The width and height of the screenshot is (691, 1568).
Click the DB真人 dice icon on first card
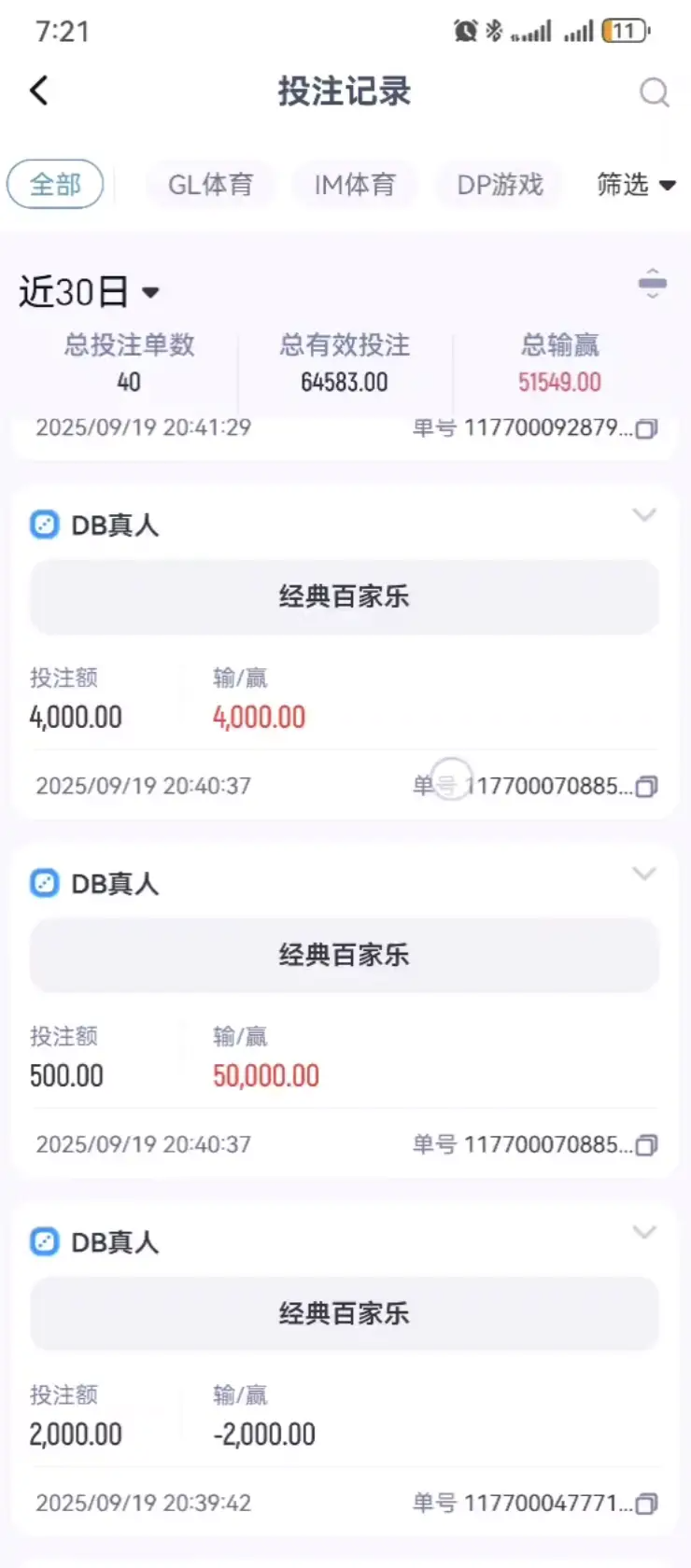[x=44, y=525]
